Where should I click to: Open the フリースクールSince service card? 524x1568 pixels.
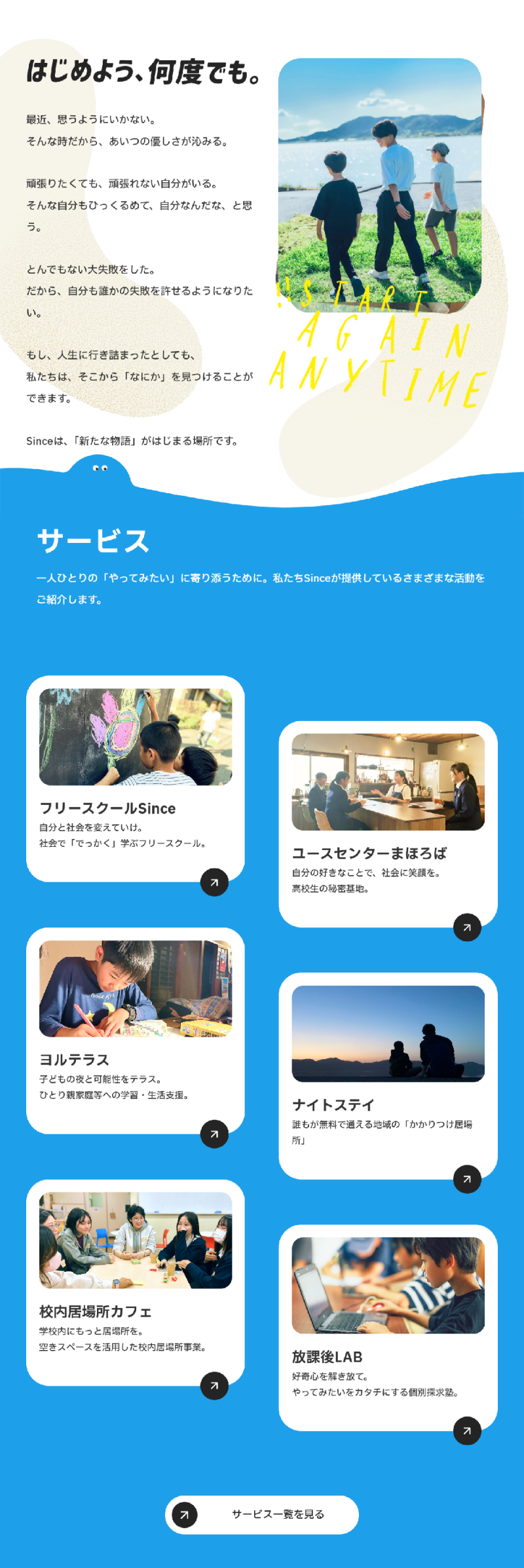pos(136,779)
